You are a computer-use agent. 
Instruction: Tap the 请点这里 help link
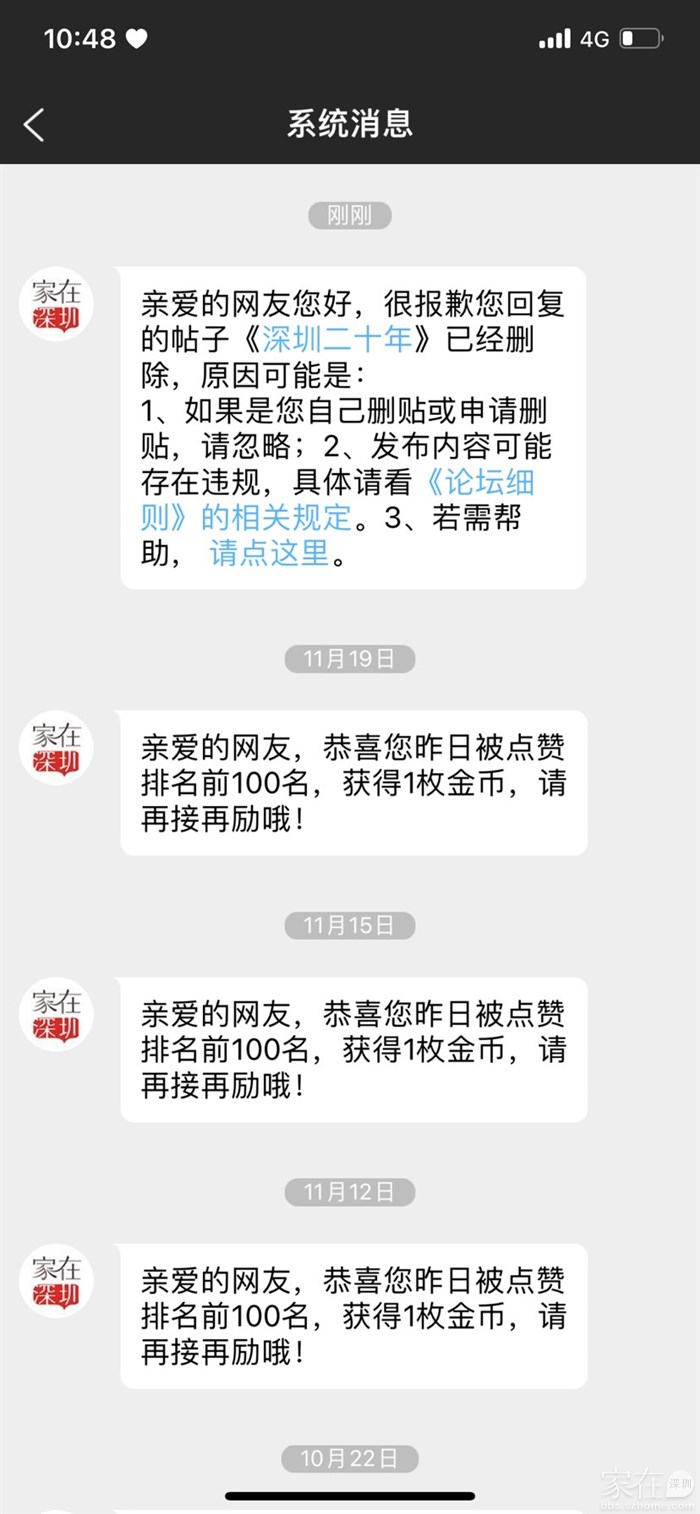[x=269, y=553]
